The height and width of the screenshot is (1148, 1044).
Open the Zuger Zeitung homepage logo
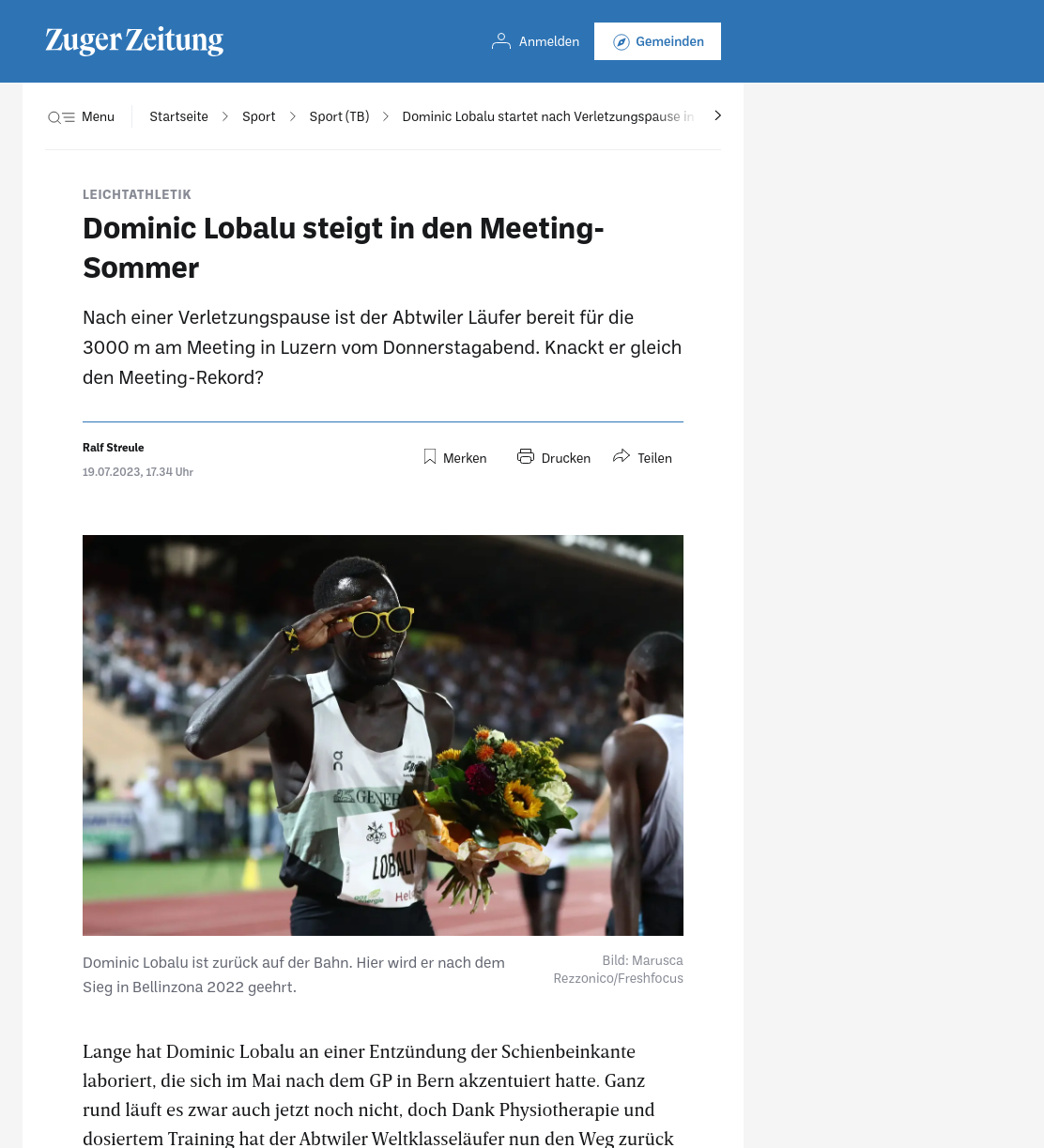pyautogui.click(x=134, y=40)
